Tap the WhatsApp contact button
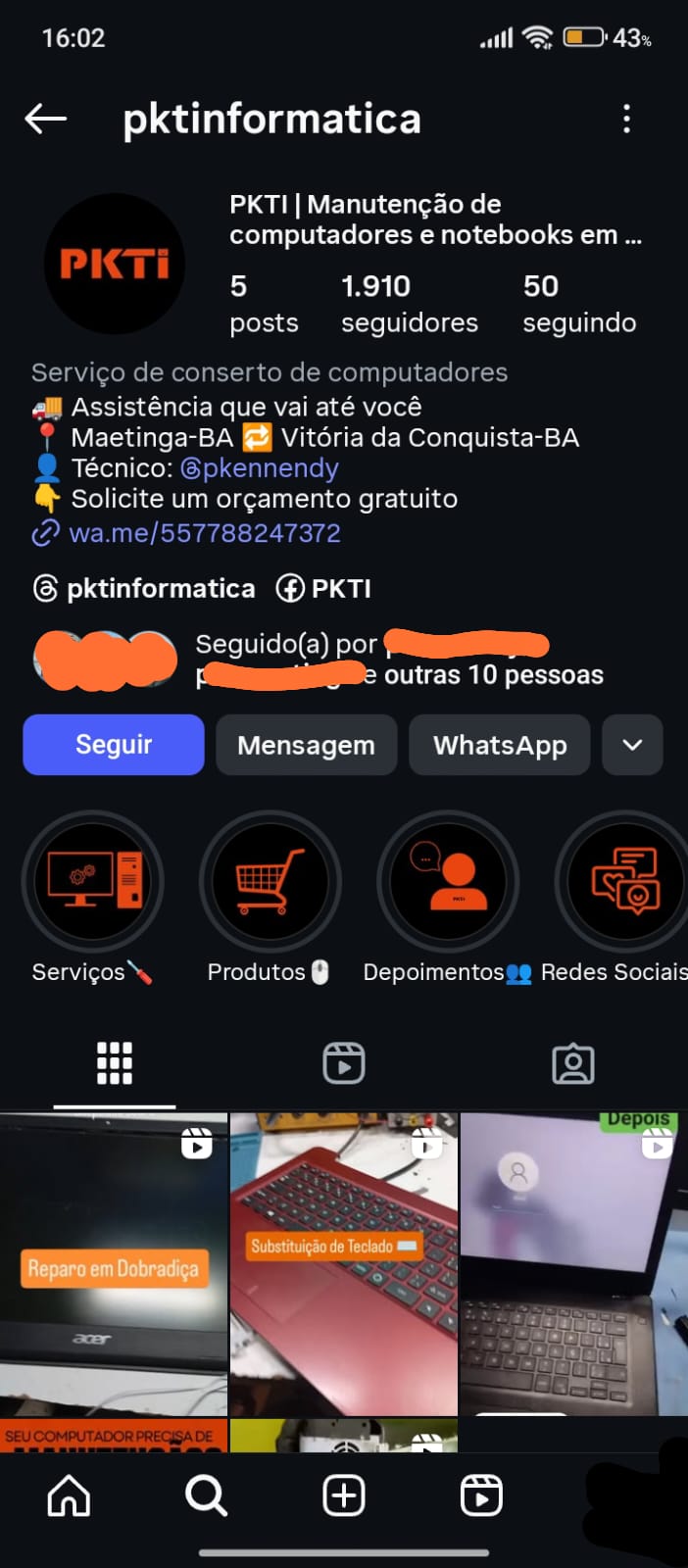The width and height of the screenshot is (688, 1568). (x=500, y=745)
